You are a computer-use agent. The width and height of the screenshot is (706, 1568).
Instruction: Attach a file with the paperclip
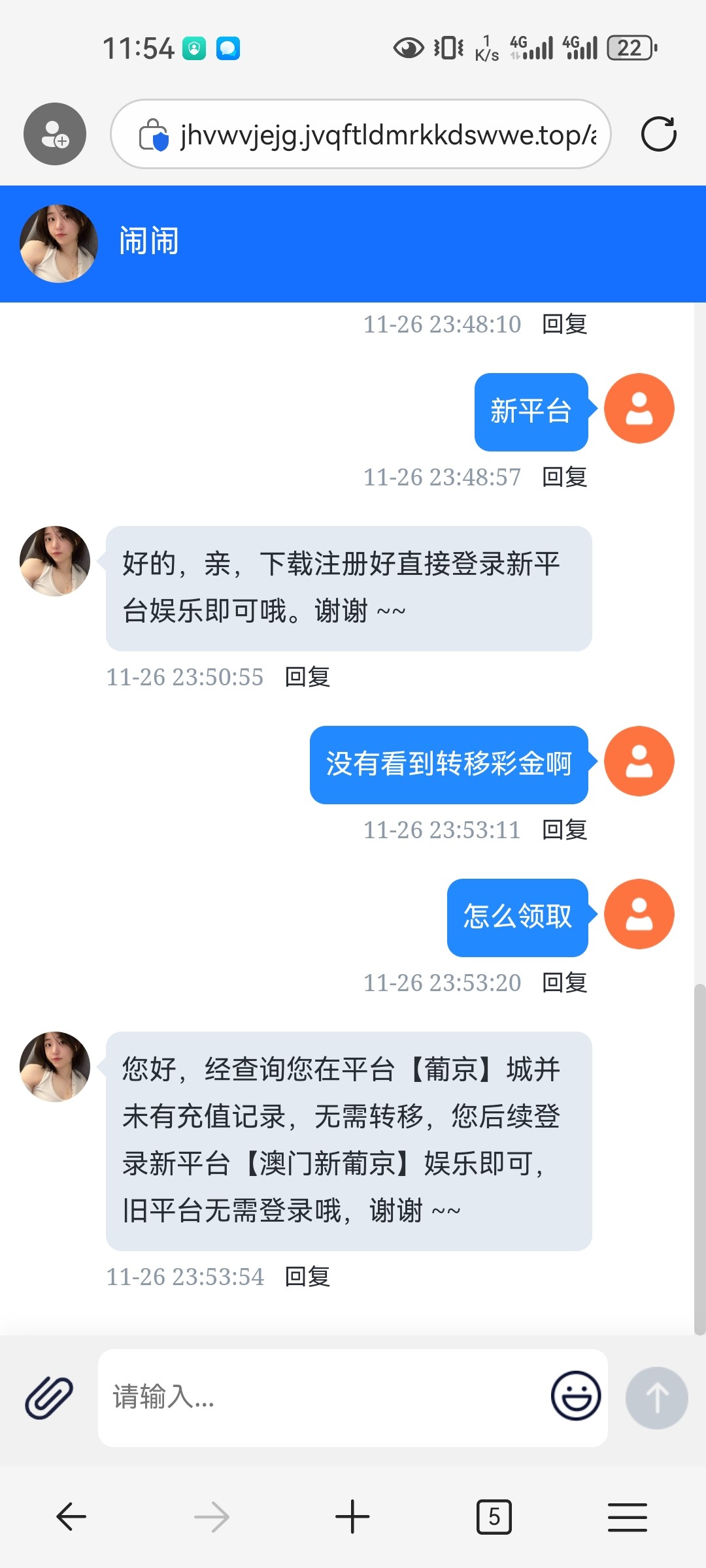click(x=49, y=1398)
